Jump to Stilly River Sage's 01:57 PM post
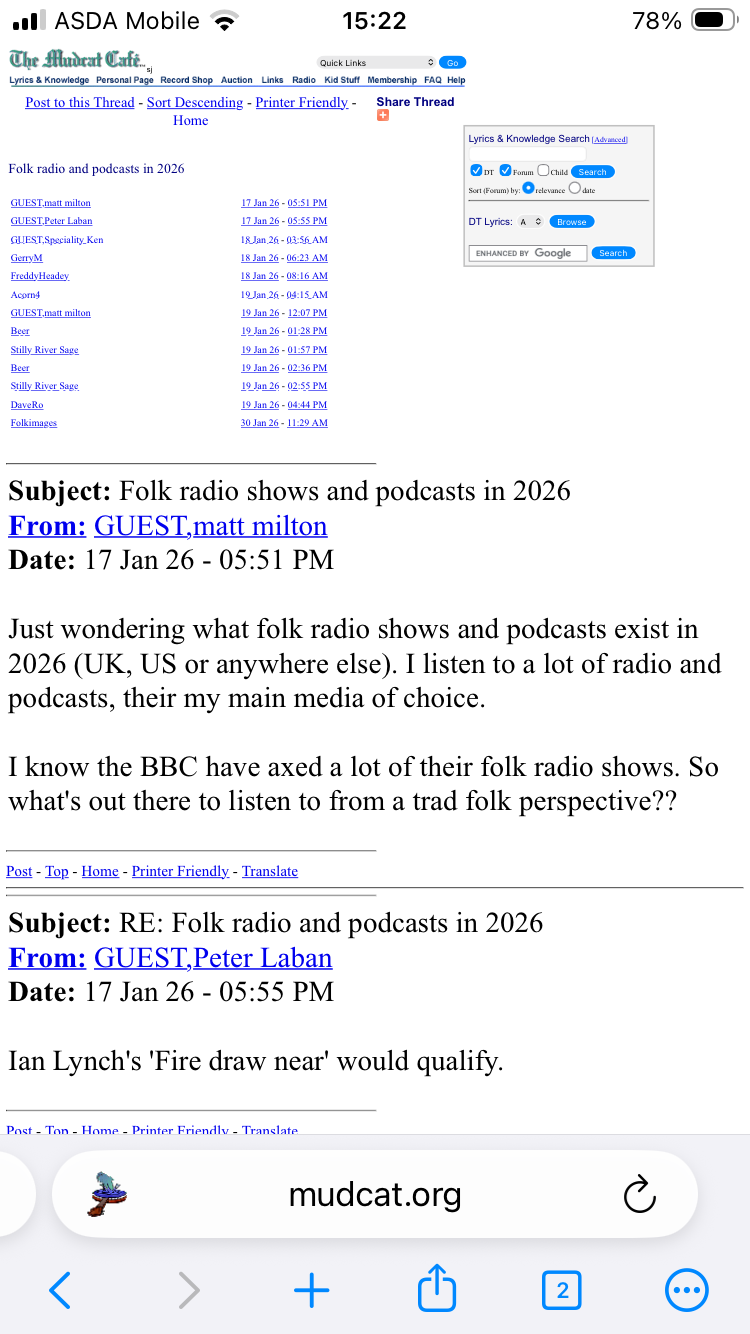 [x=284, y=350]
